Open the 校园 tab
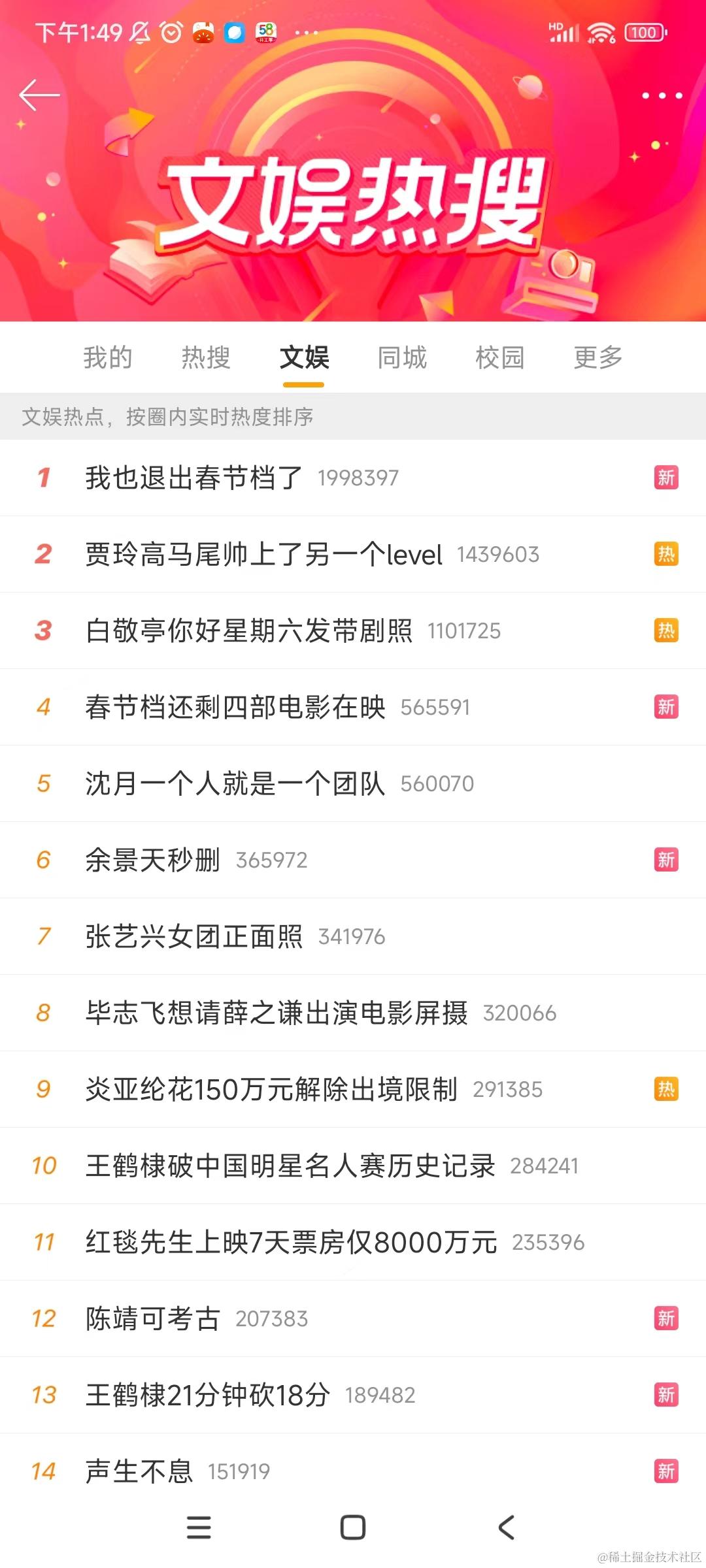The height and width of the screenshot is (1568, 706). [500, 358]
